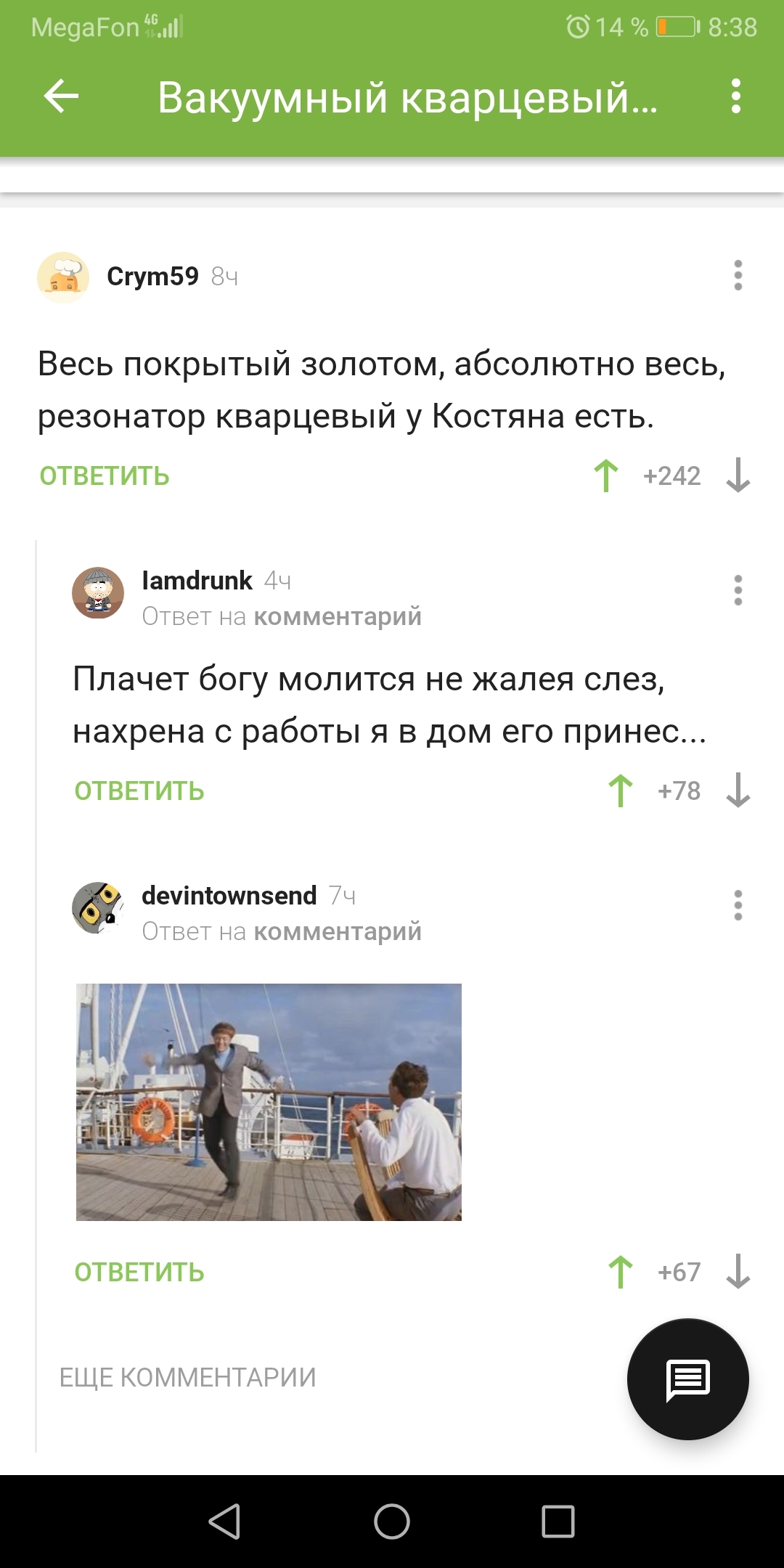The image size is (784, 1568).
Task: Reply to Iamdrunk's comment
Action: click(139, 791)
